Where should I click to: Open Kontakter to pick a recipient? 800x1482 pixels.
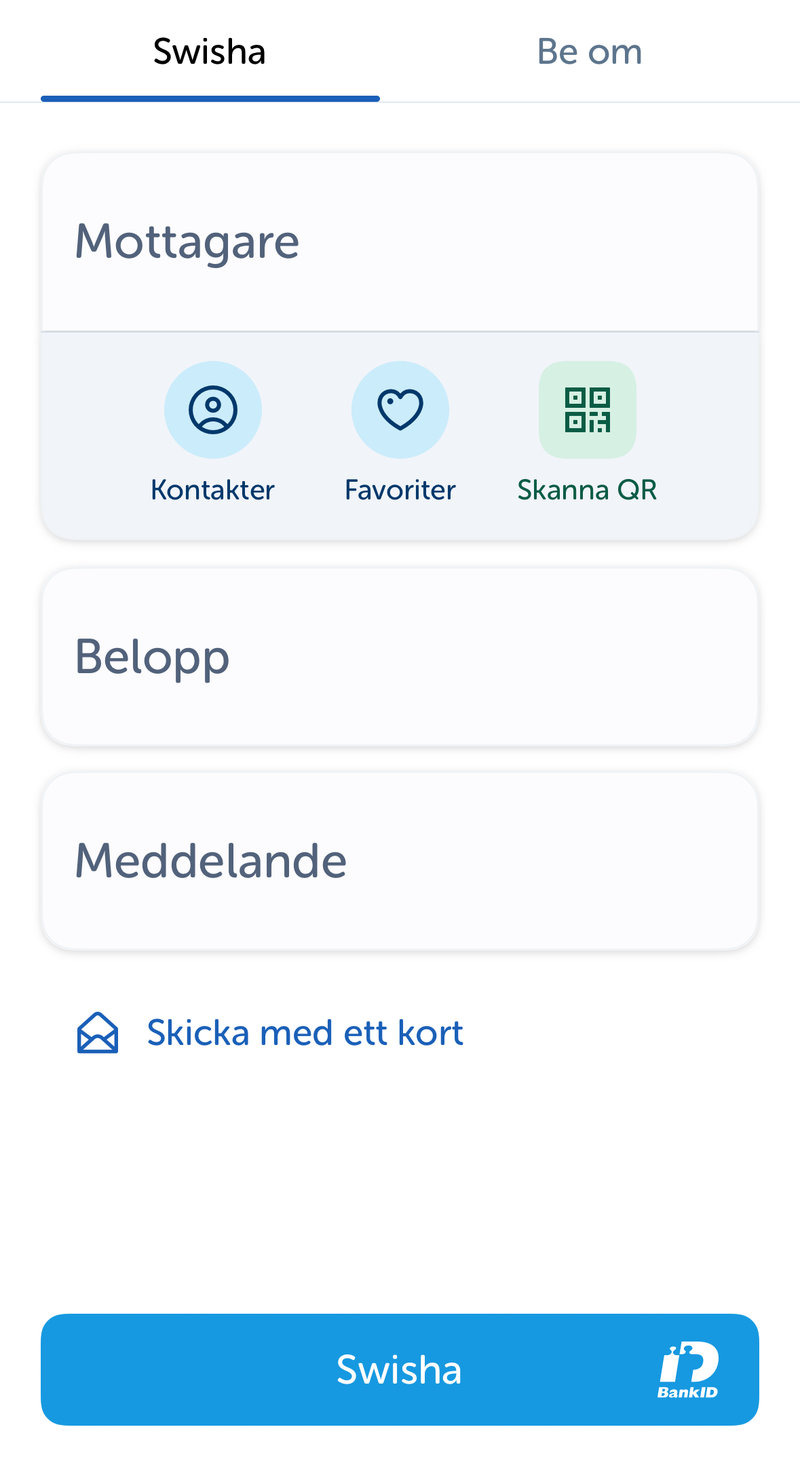(212, 432)
